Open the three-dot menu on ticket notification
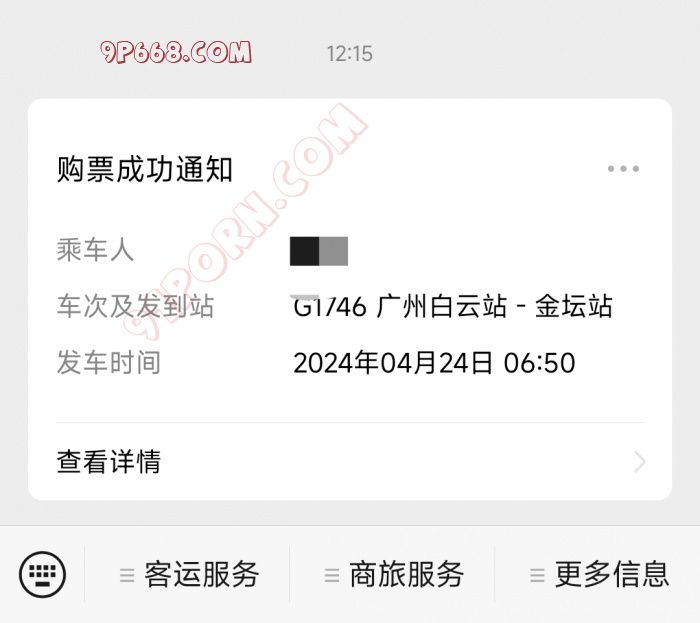 pyautogui.click(x=623, y=169)
